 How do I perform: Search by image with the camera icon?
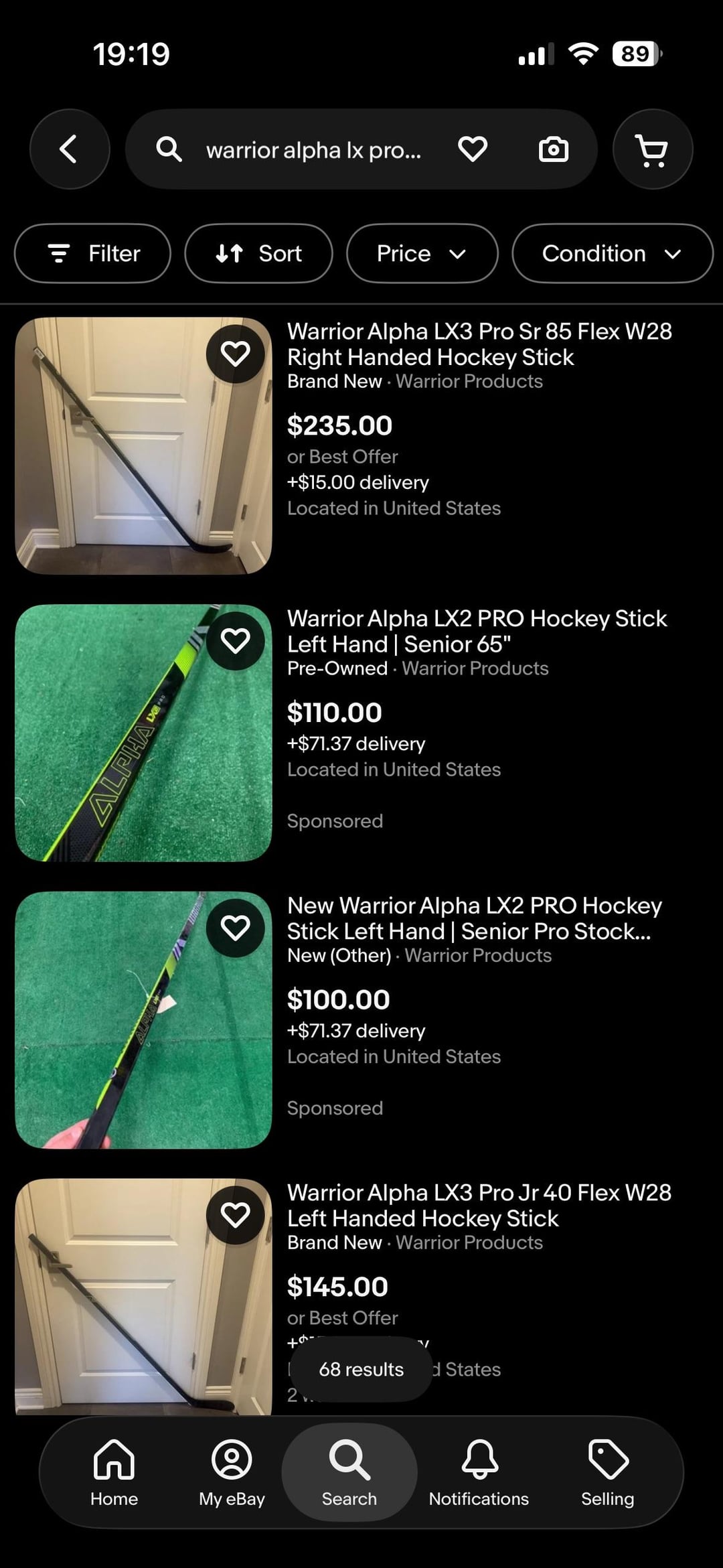(553, 149)
